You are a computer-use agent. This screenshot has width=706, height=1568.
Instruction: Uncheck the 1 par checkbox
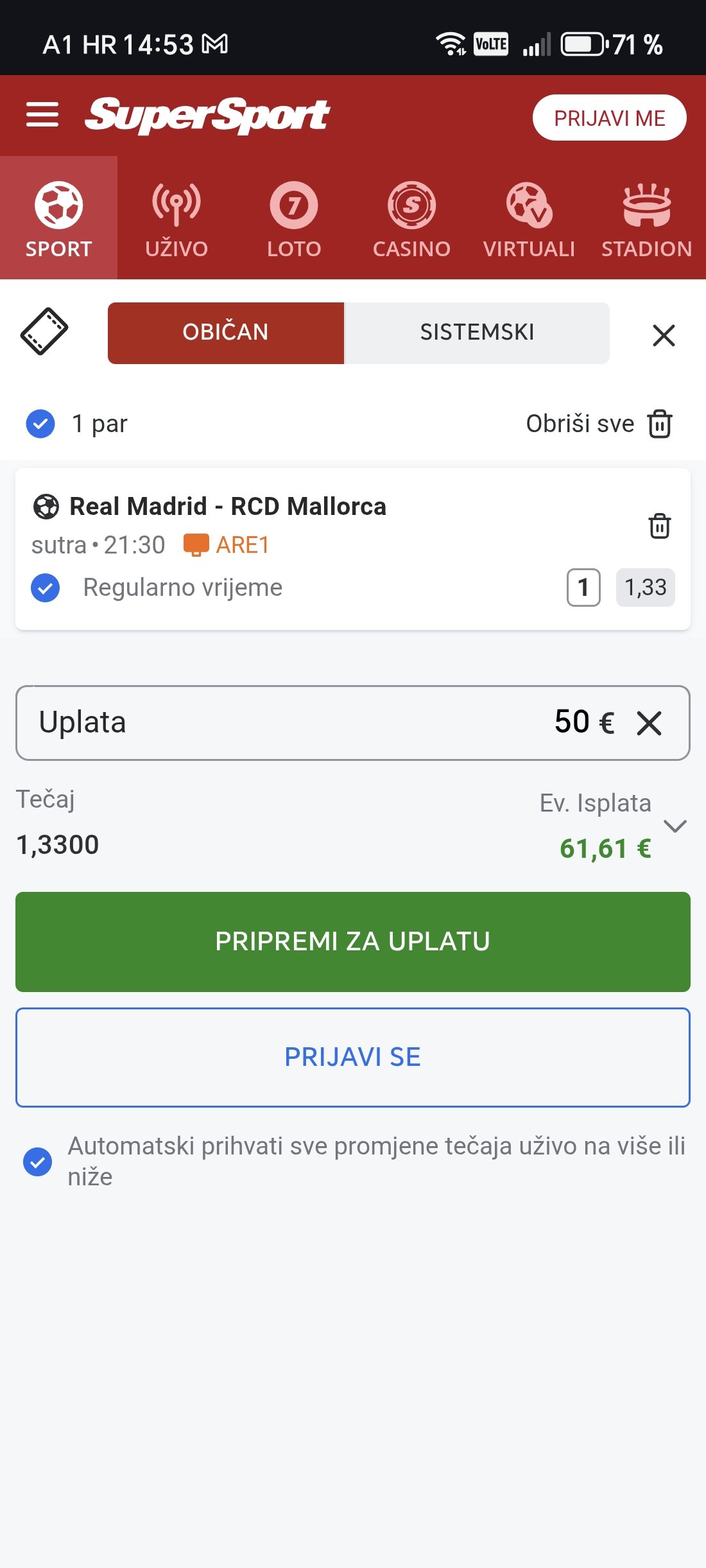[40, 424]
